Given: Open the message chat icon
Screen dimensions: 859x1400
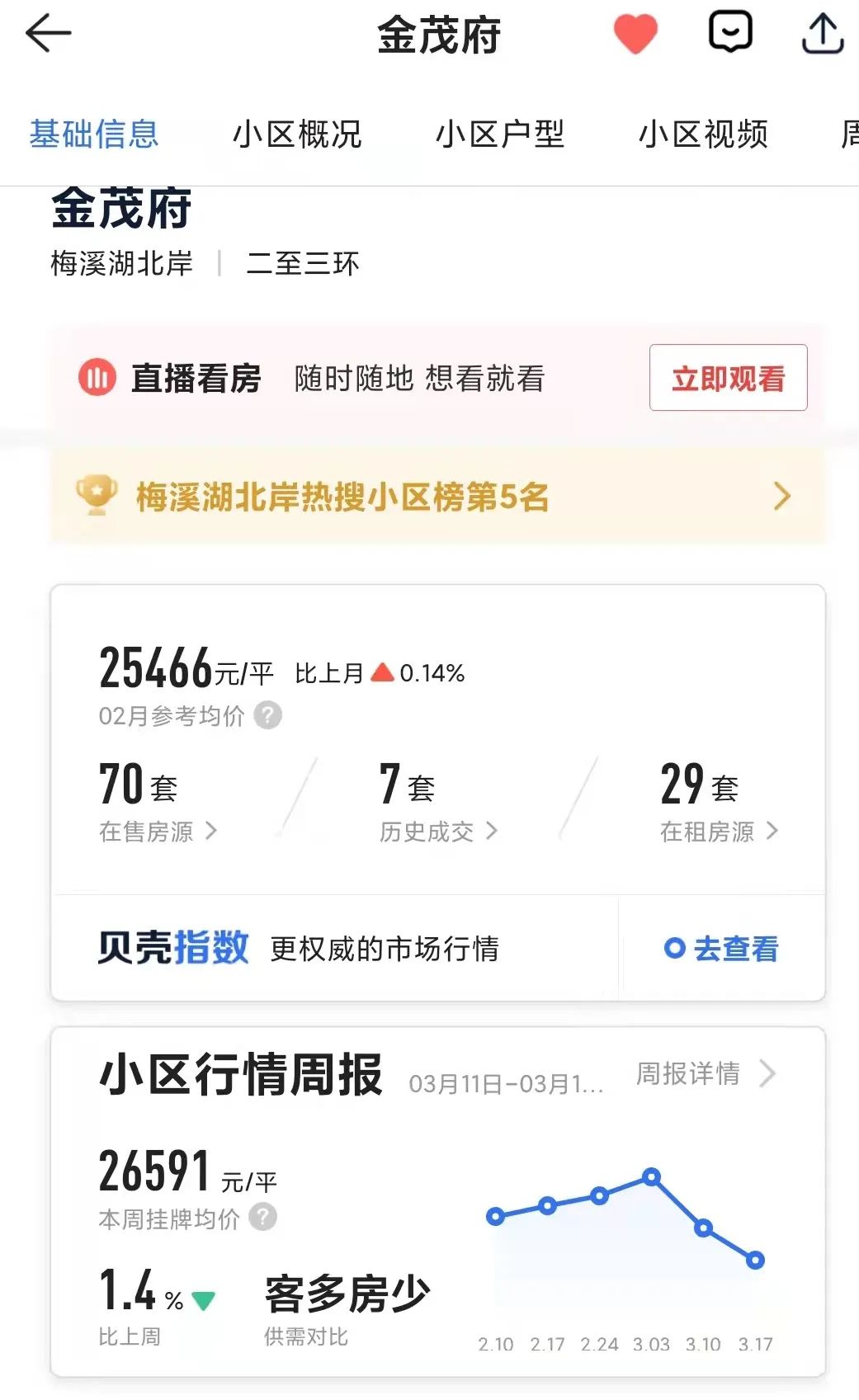Looking at the screenshot, I should click(x=729, y=33).
